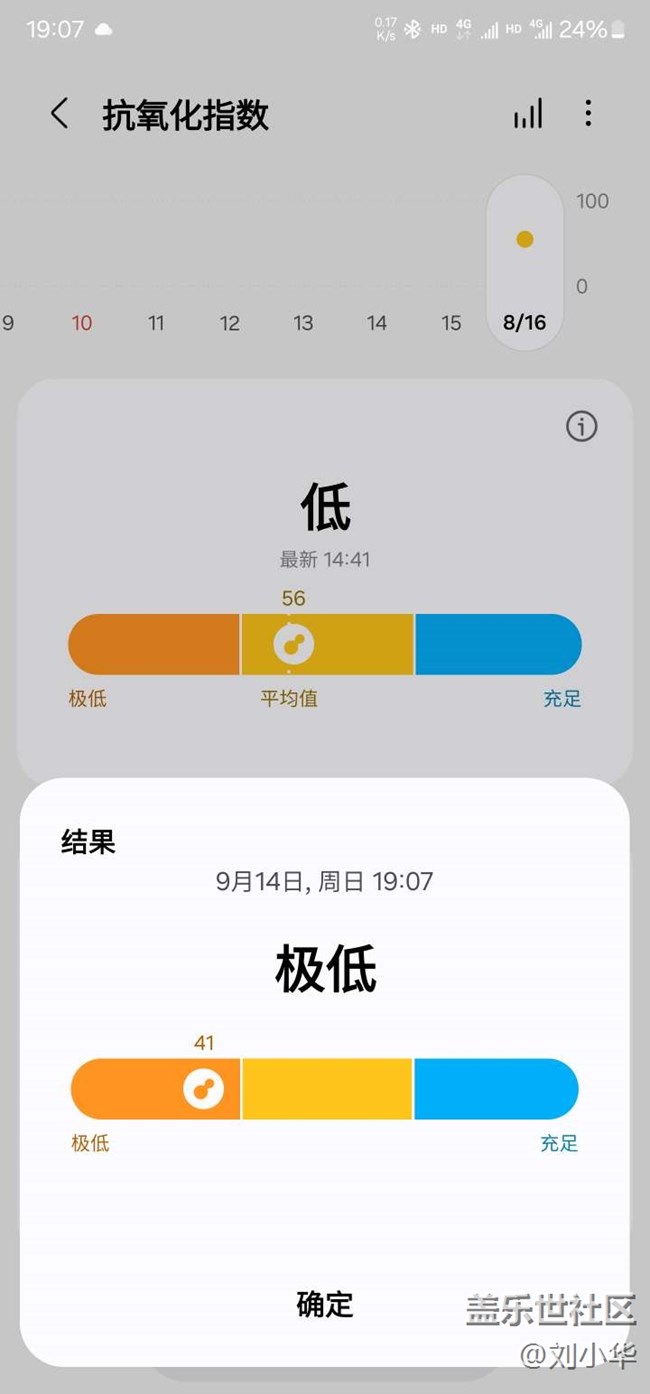
Task: Select day 10 on the chart
Action: [x=82, y=323]
